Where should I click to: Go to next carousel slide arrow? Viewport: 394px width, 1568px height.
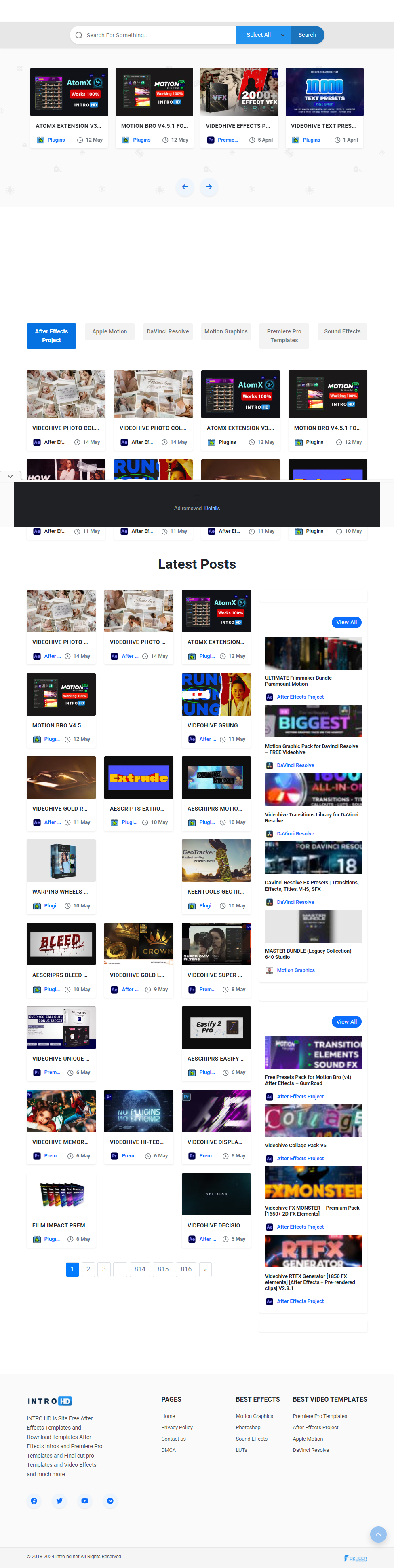pyautogui.click(x=209, y=187)
